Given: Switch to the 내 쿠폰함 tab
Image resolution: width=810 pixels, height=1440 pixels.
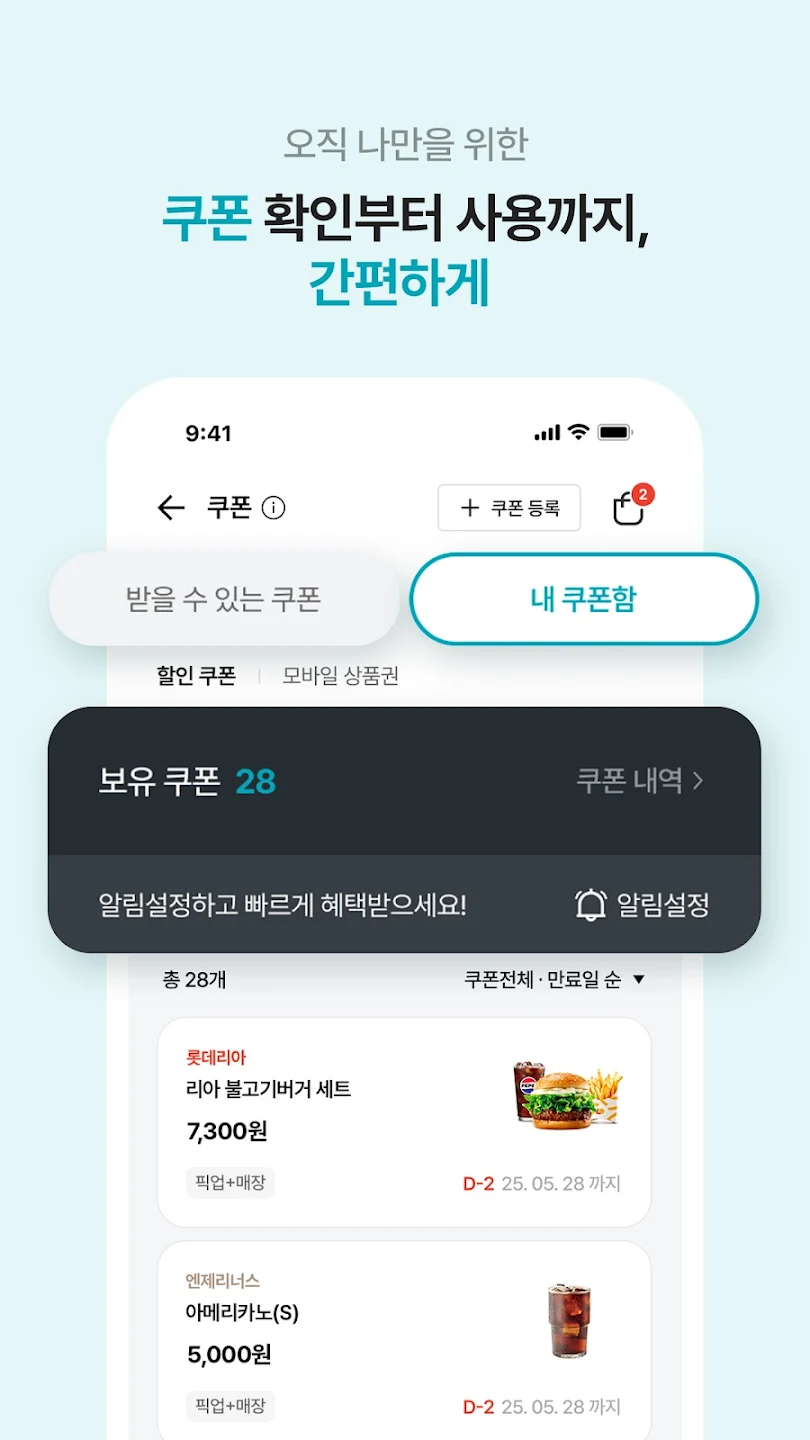Looking at the screenshot, I should point(584,597).
